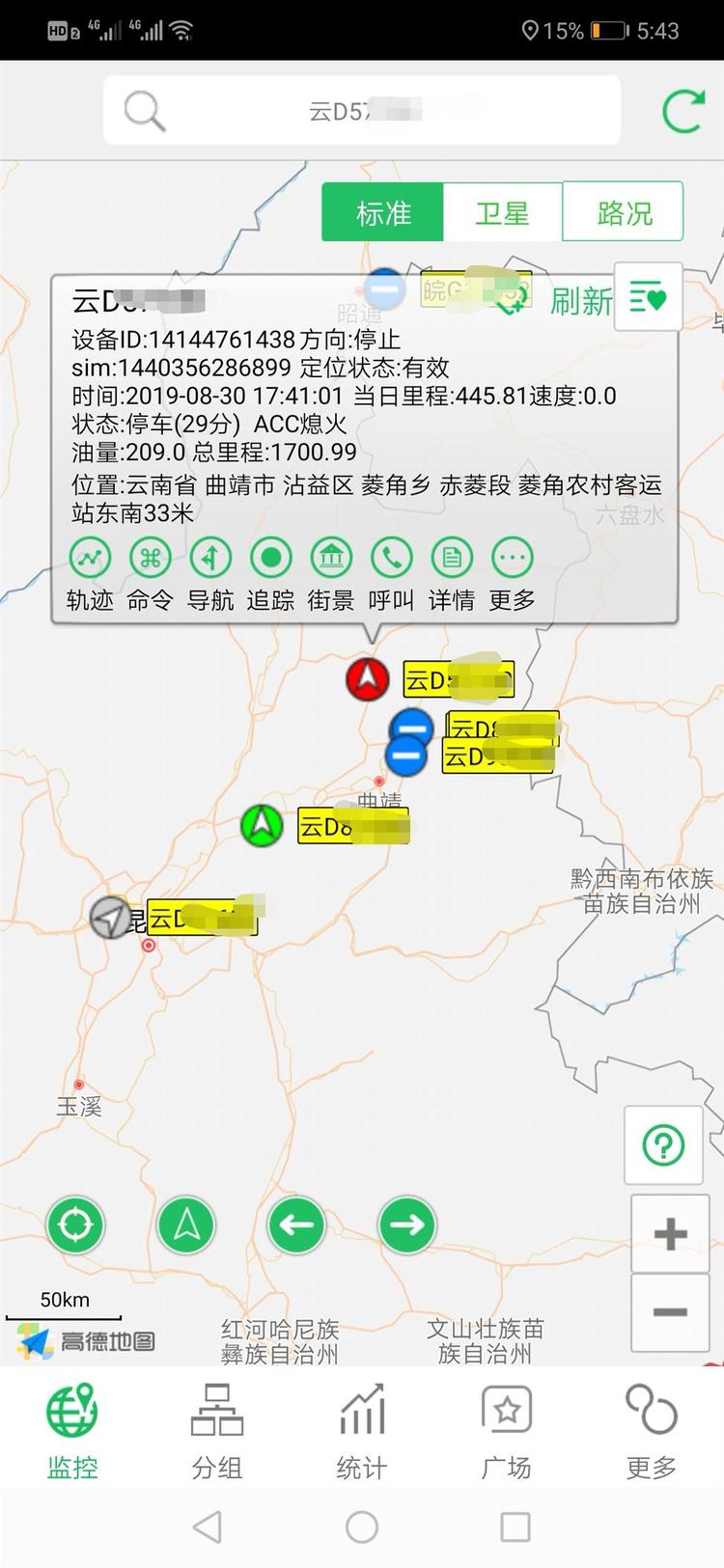
Task: Open the 分组 tab
Action: (x=217, y=1432)
